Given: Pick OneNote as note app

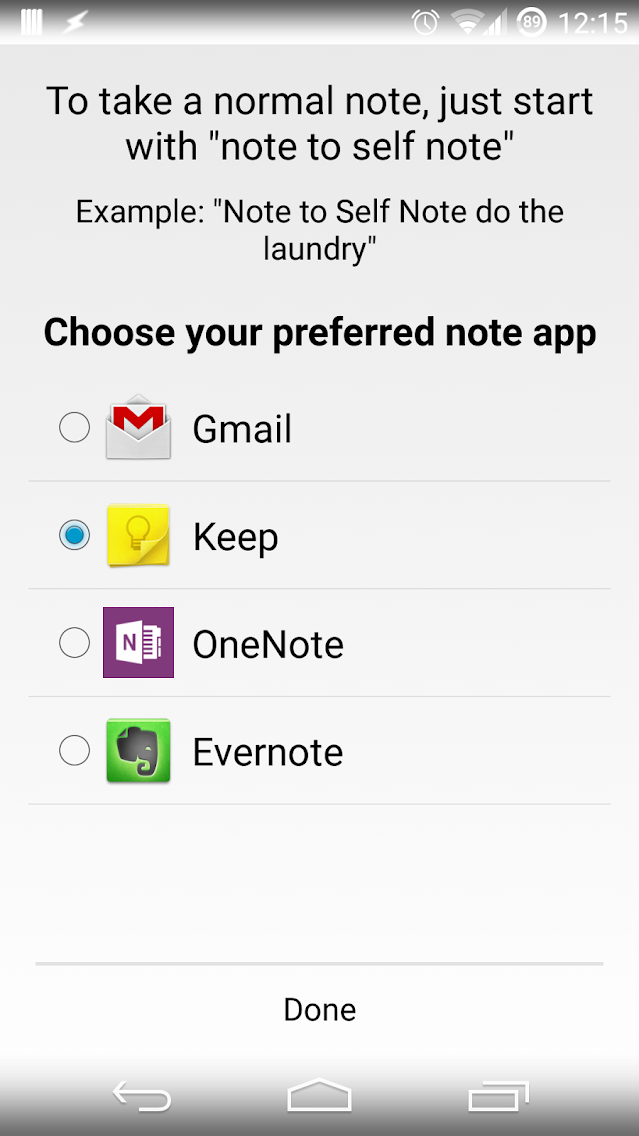Looking at the screenshot, I should 75,643.
